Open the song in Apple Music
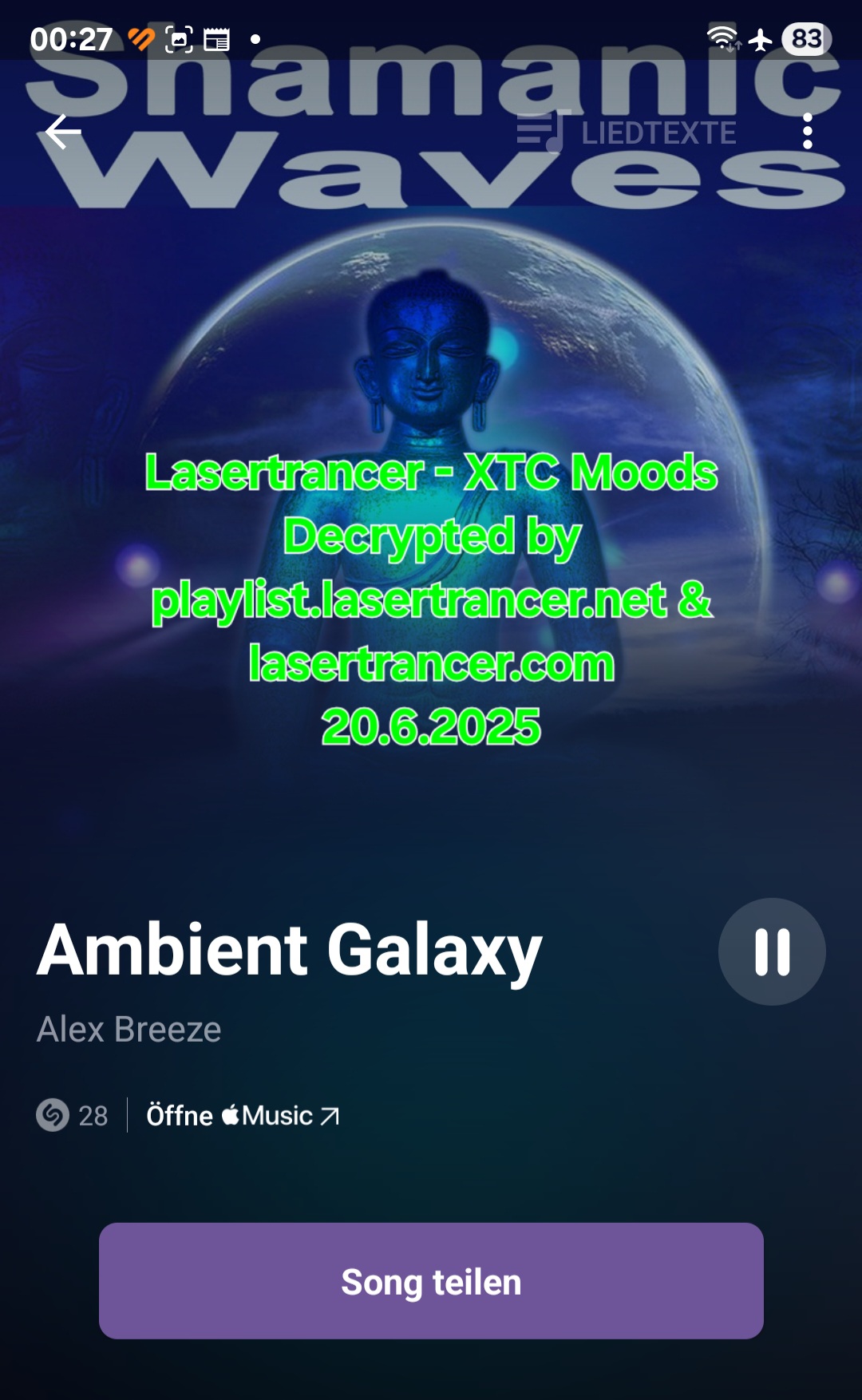The width and height of the screenshot is (862, 1400). click(243, 1115)
